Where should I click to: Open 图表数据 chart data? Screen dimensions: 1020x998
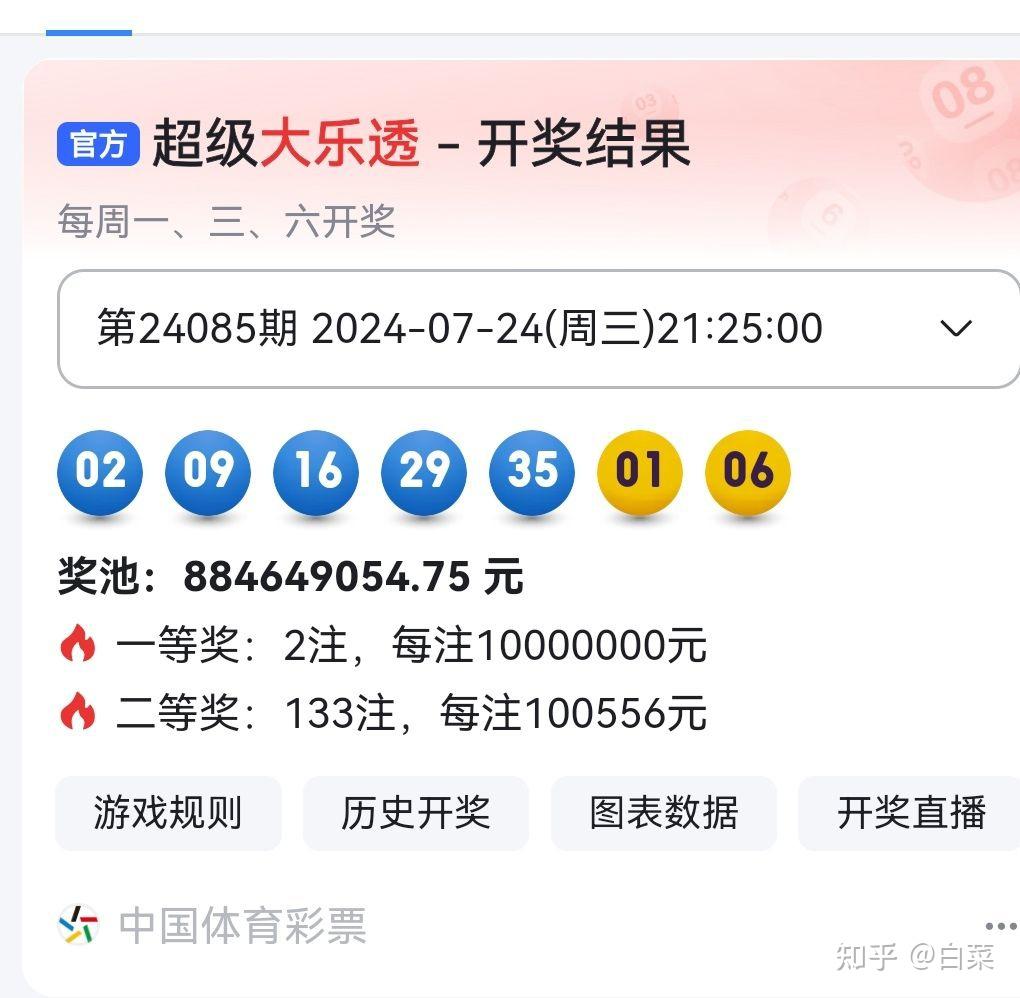point(663,813)
